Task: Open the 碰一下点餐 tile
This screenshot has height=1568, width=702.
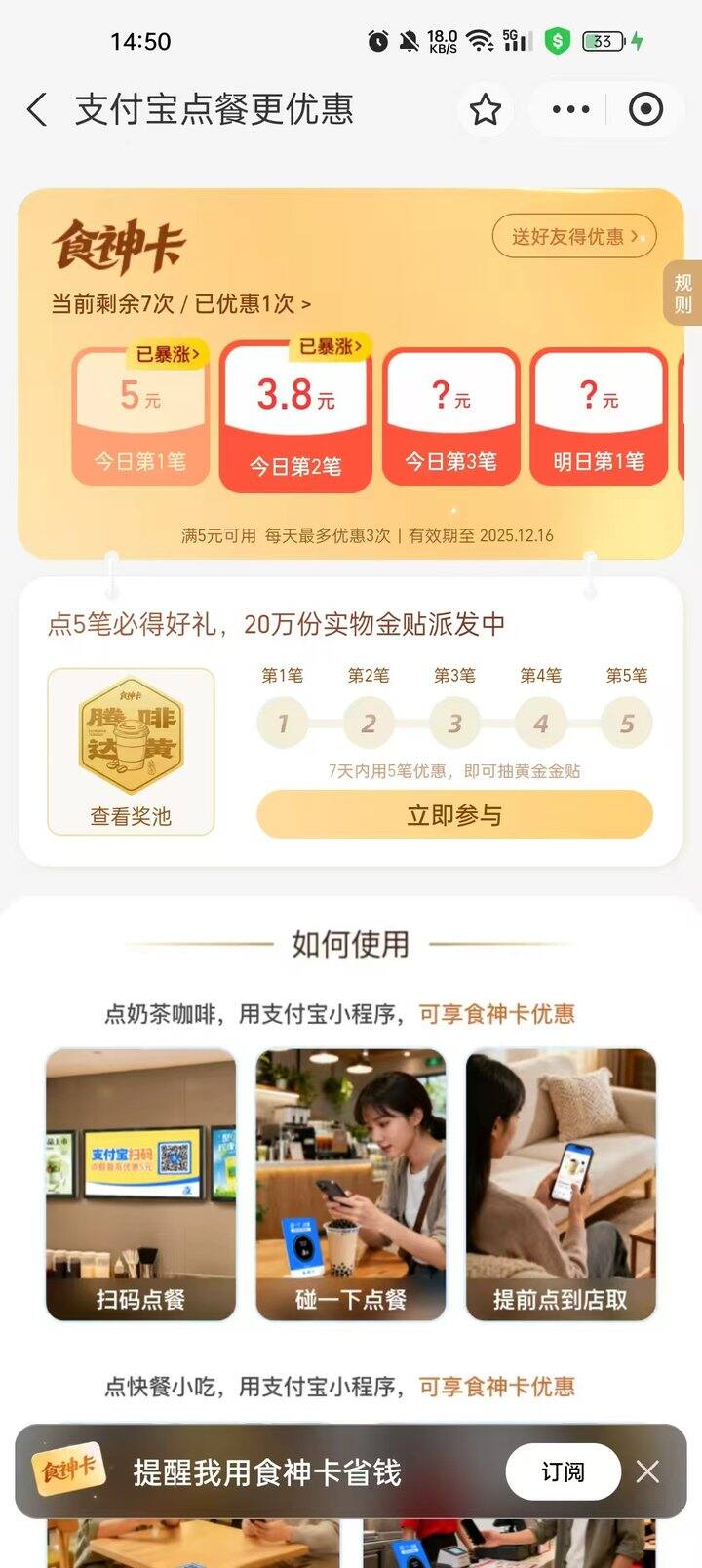Action: (351, 1185)
